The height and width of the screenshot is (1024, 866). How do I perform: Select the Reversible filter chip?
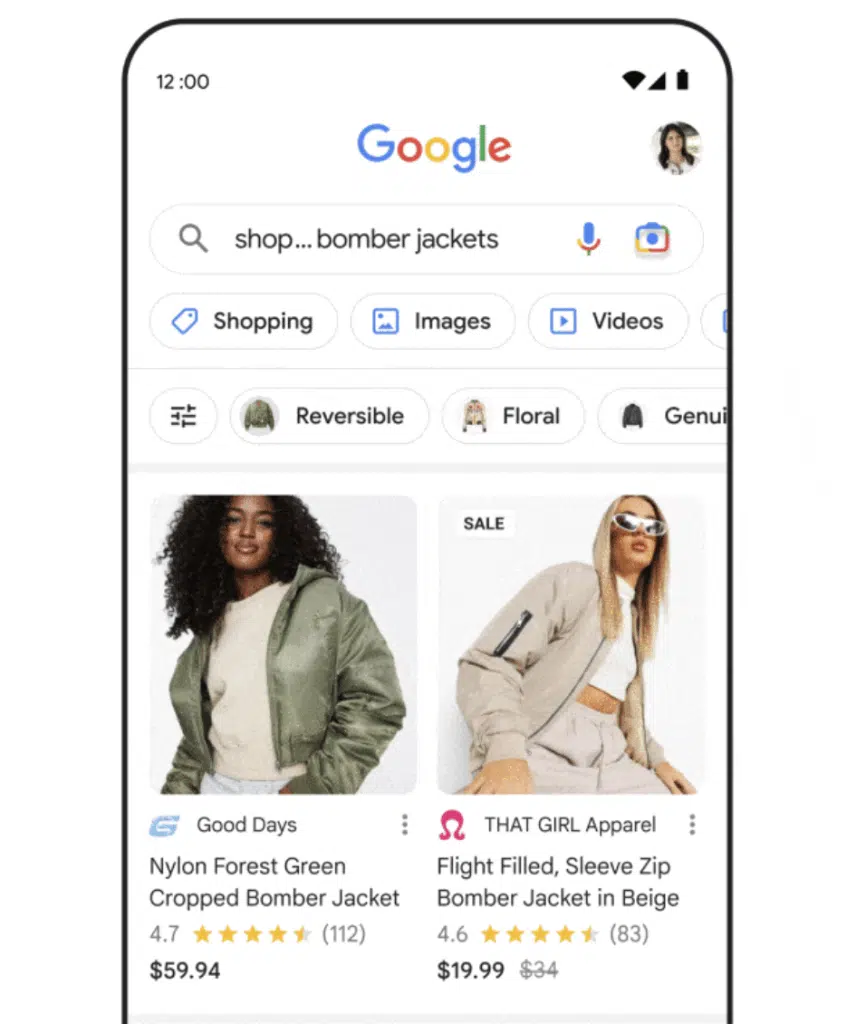[329, 416]
